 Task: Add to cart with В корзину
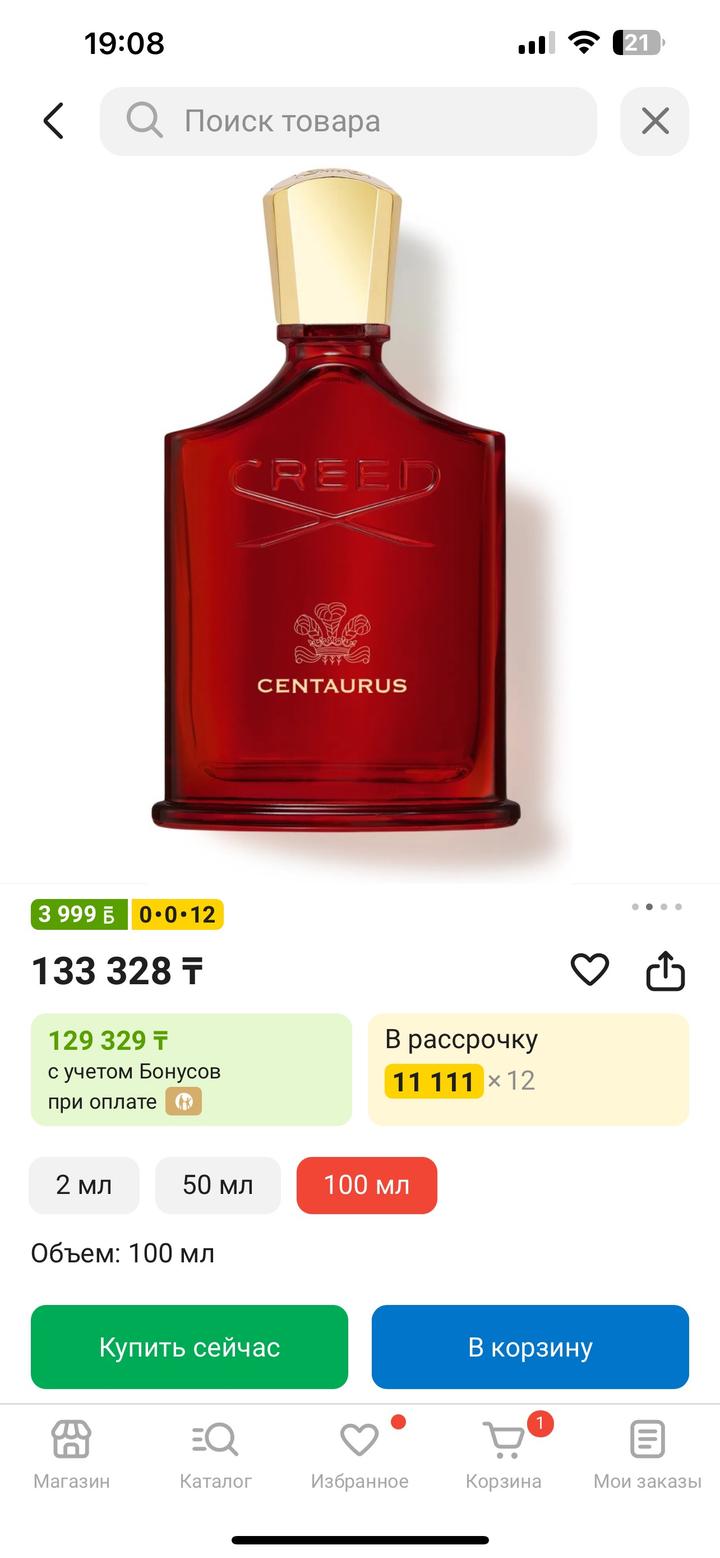pos(530,1347)
